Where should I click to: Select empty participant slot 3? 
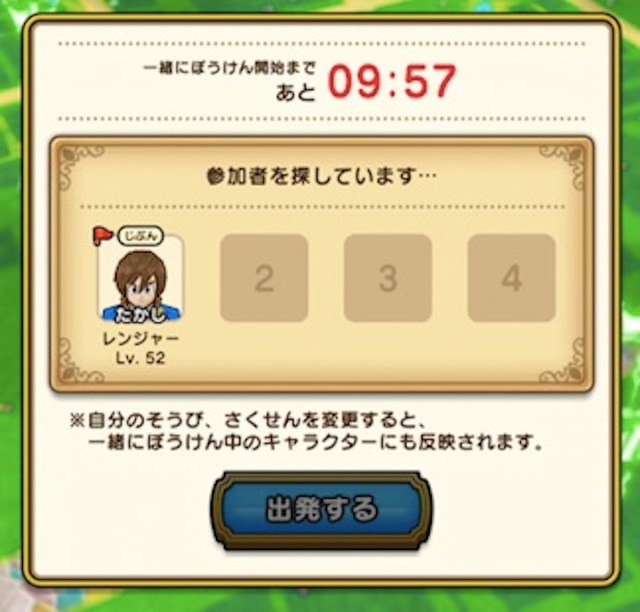pos(388,278)
